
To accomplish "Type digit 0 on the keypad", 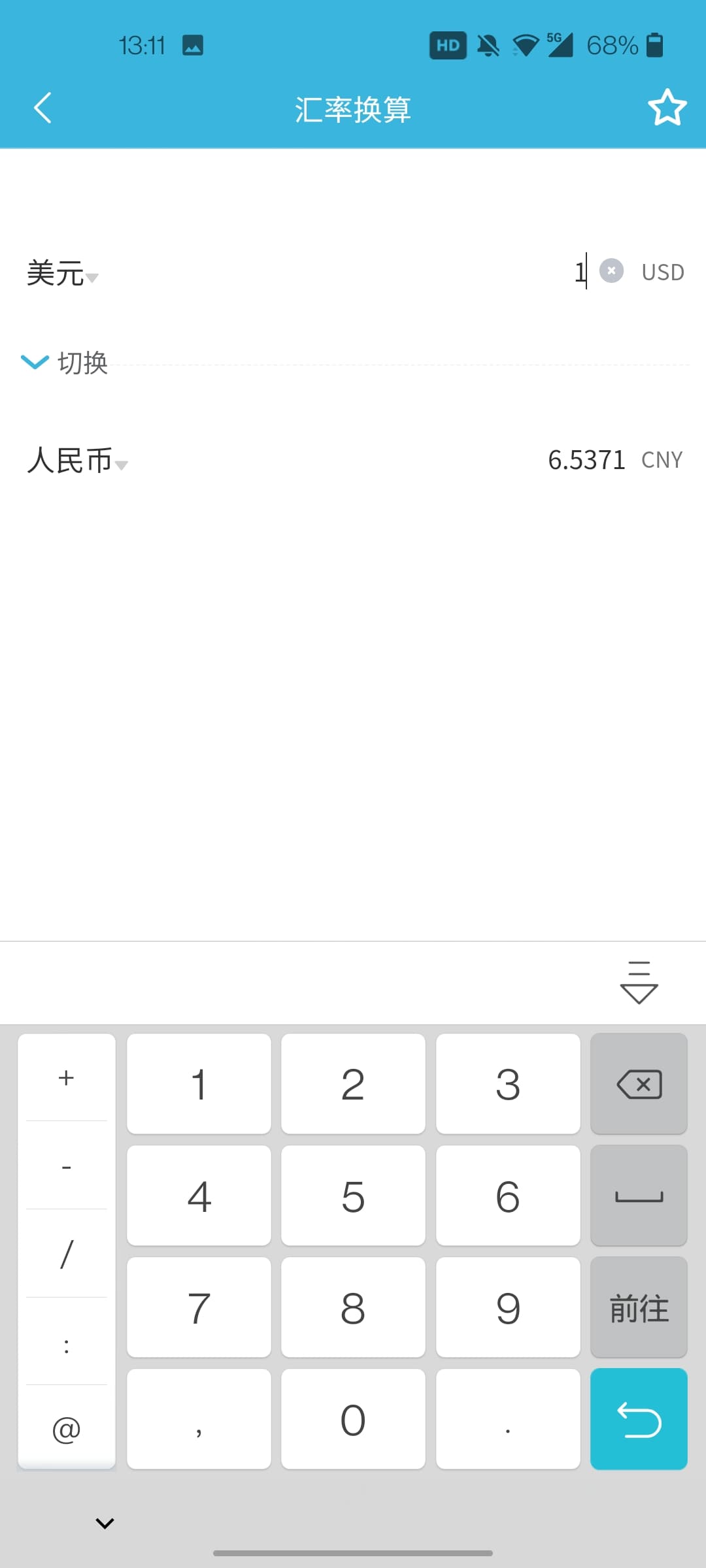I will (x=353, y=1419).
